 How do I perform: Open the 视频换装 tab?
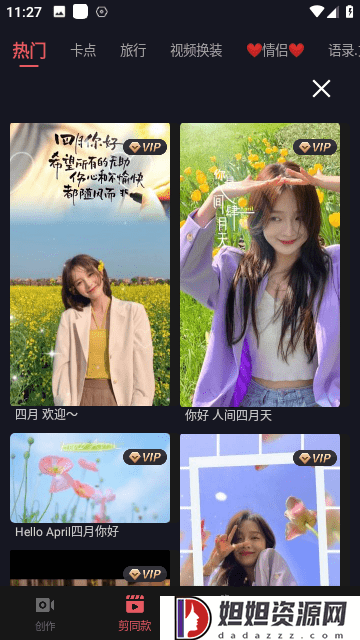(x=196, y=51)
